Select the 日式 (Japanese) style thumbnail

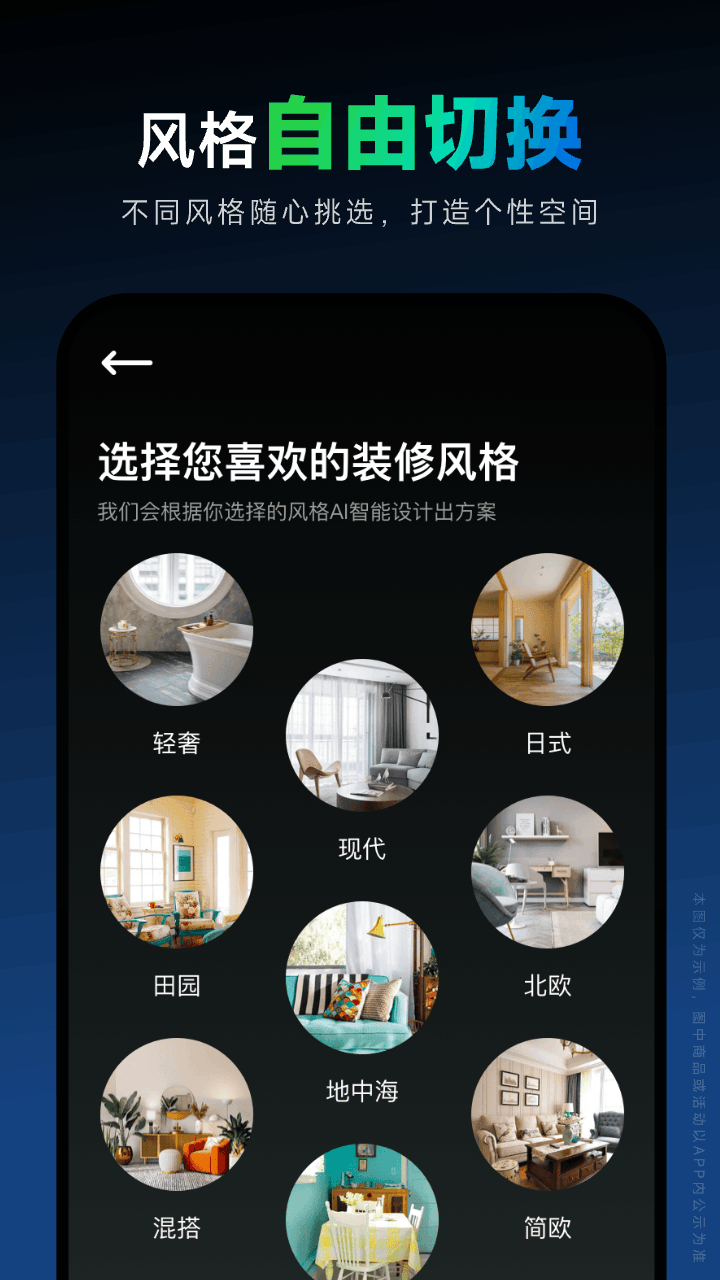[546, 630]
